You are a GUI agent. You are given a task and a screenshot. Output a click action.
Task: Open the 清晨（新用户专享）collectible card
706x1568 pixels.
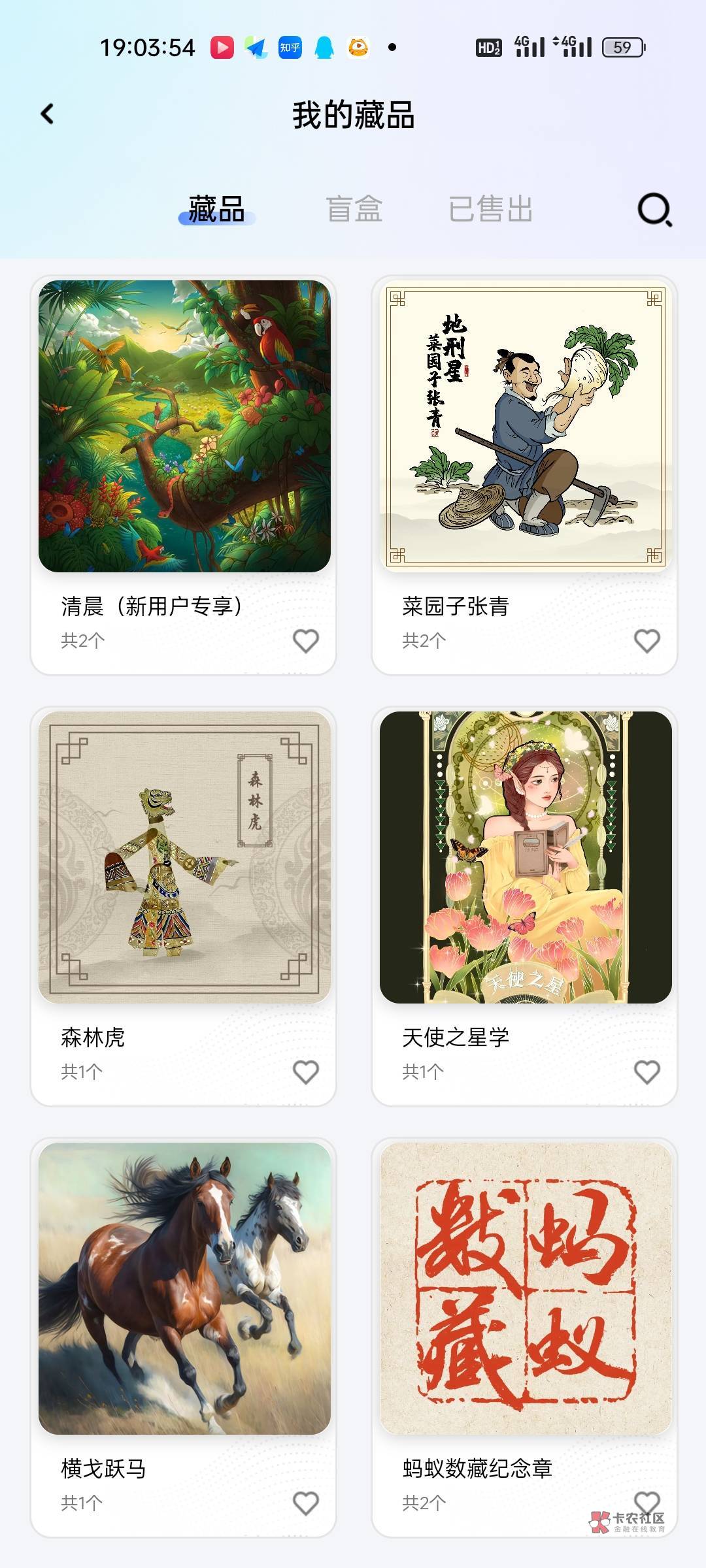click(184, 427)
